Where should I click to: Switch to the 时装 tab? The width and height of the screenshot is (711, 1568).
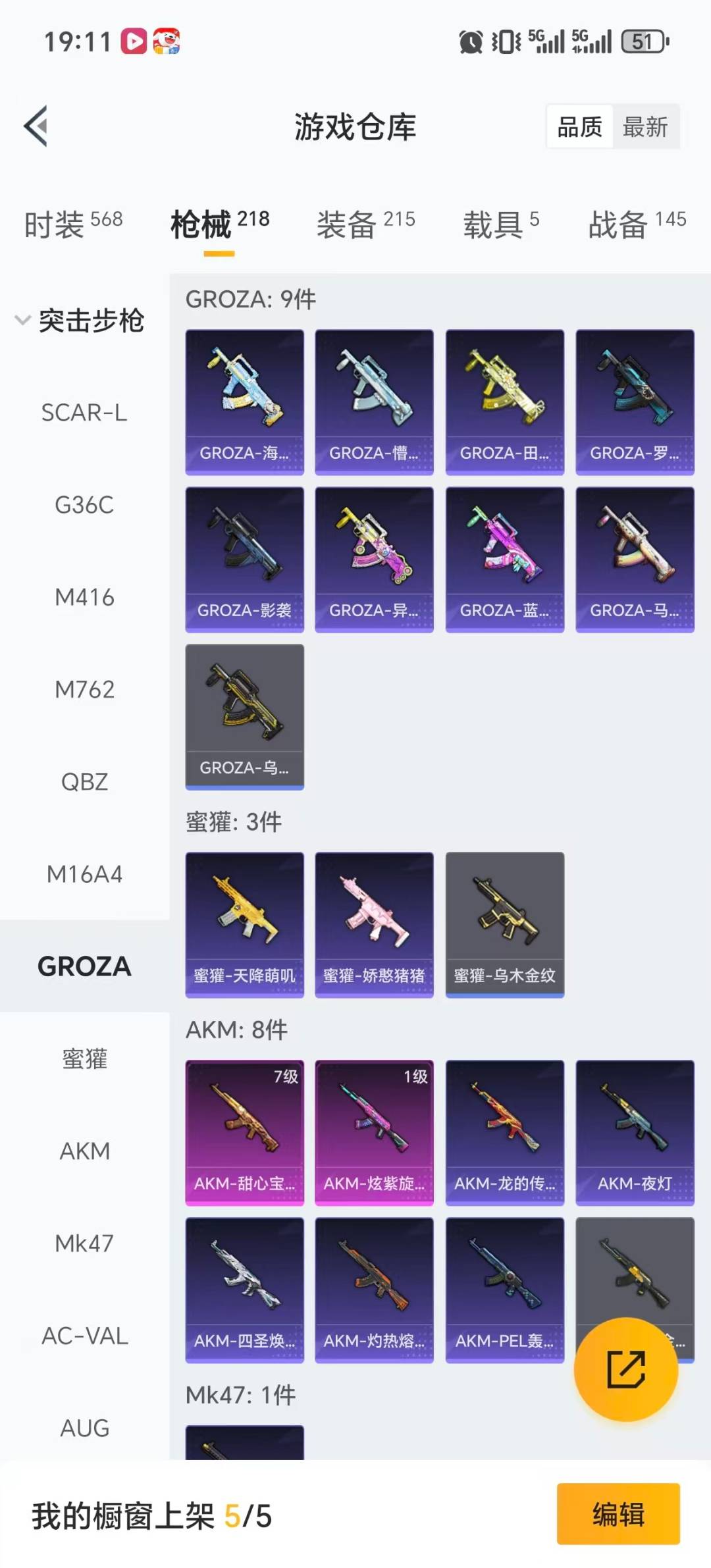[73, 224]
